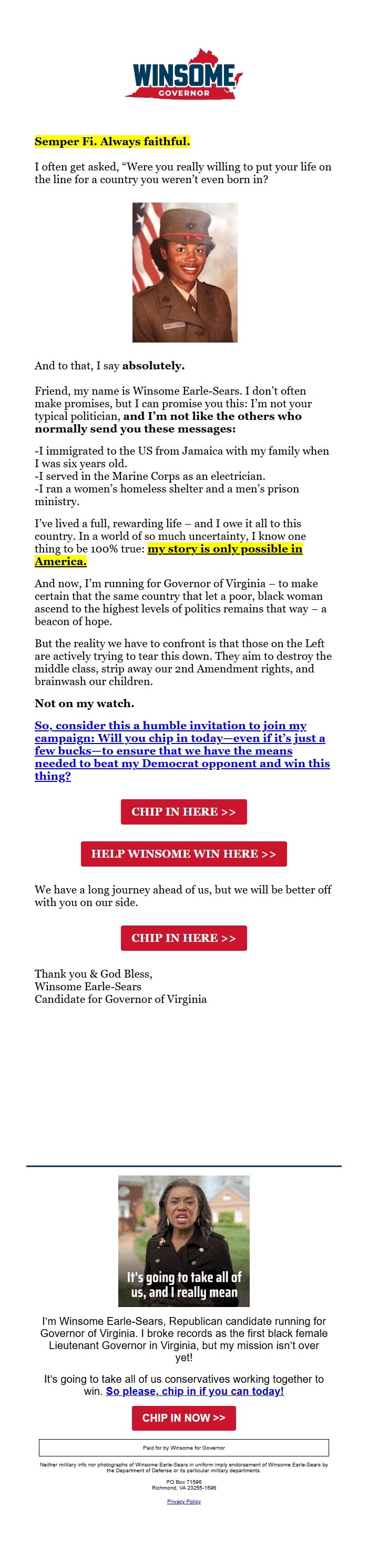Tap the CHIP IN HERE button above Thank you
368x1568 pixels.
pyautogui.click(x=183, y=938)
